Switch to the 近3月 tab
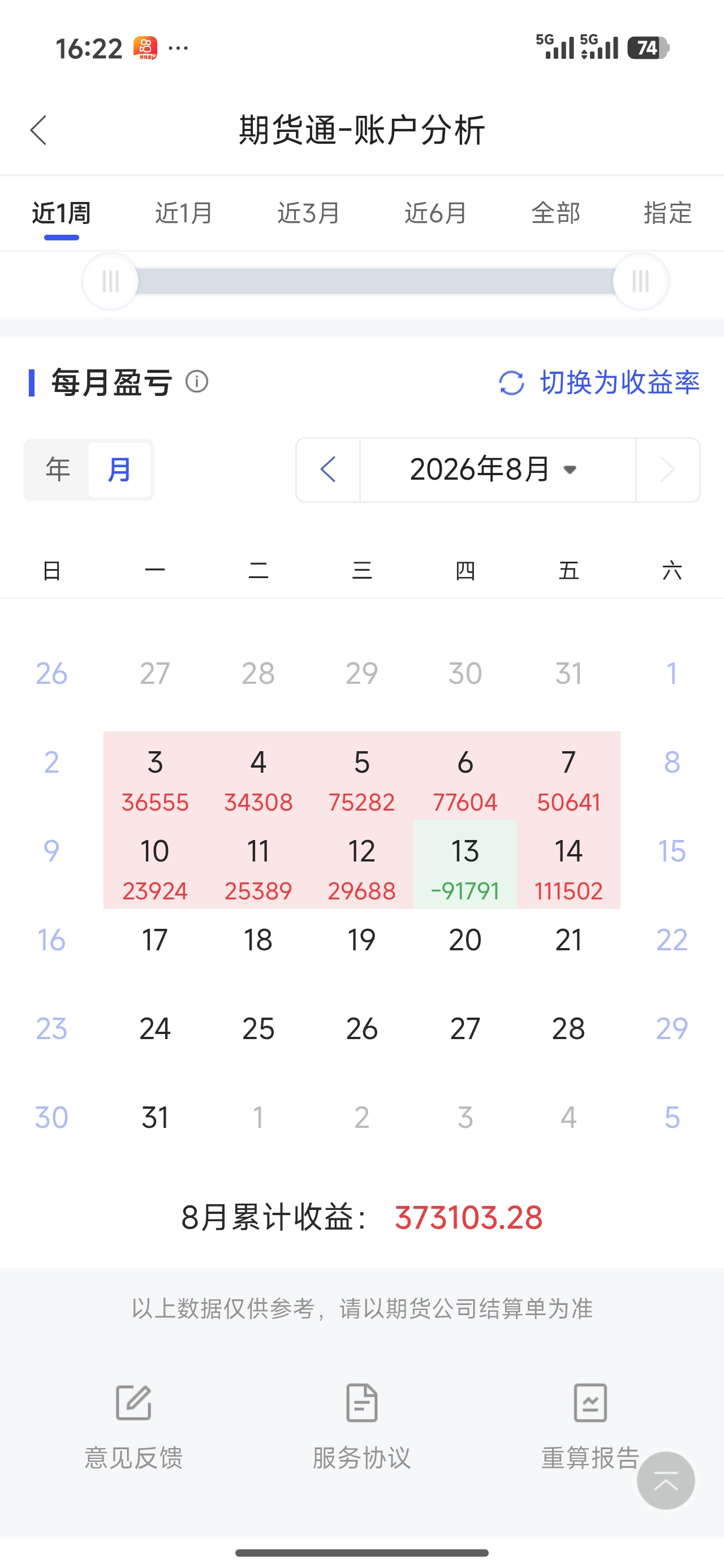Viewport: 724px width, 1568px height. [309, 213]
